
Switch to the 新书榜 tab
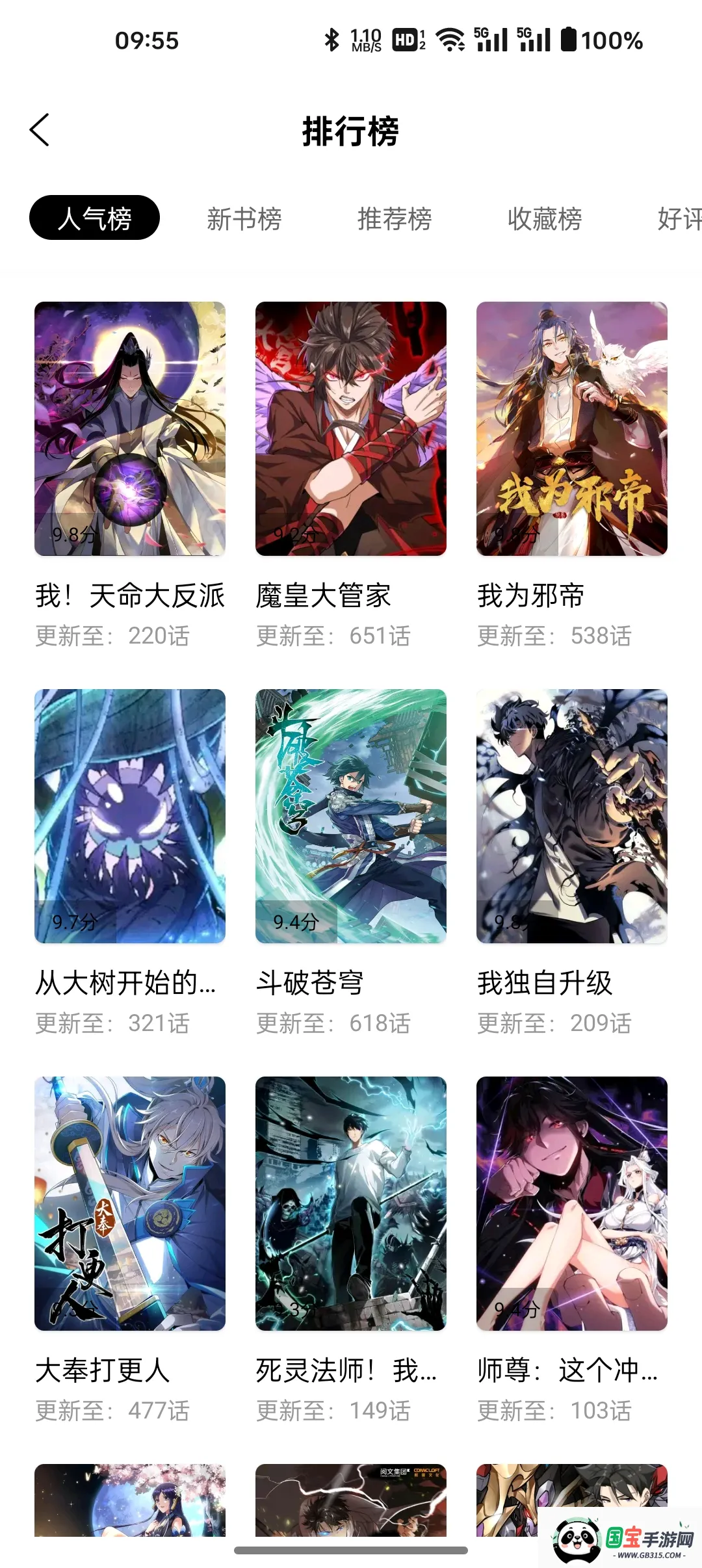(244, 219)
